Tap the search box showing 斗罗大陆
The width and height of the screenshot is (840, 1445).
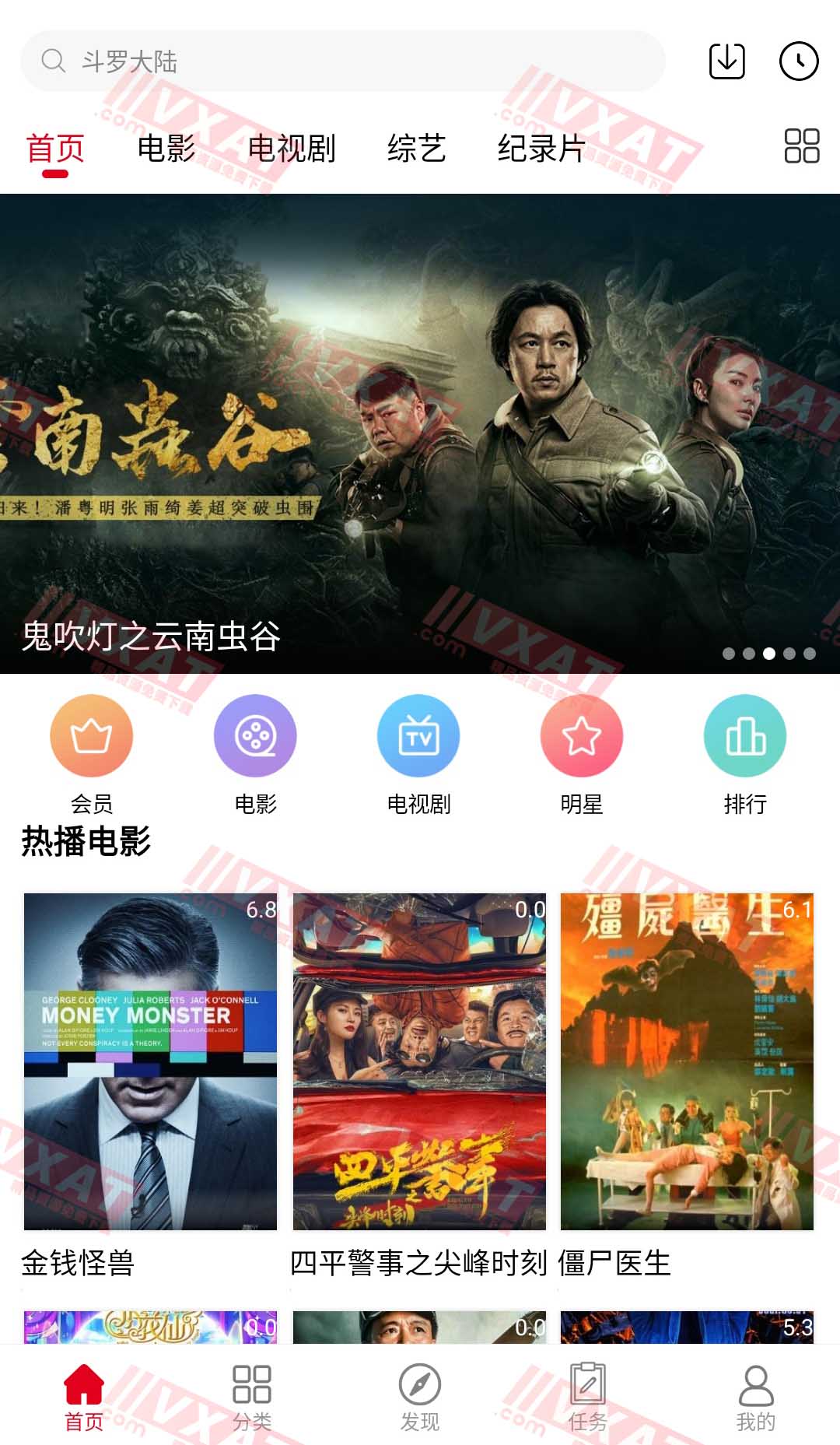pyautogui.click(x=342, y=61)
